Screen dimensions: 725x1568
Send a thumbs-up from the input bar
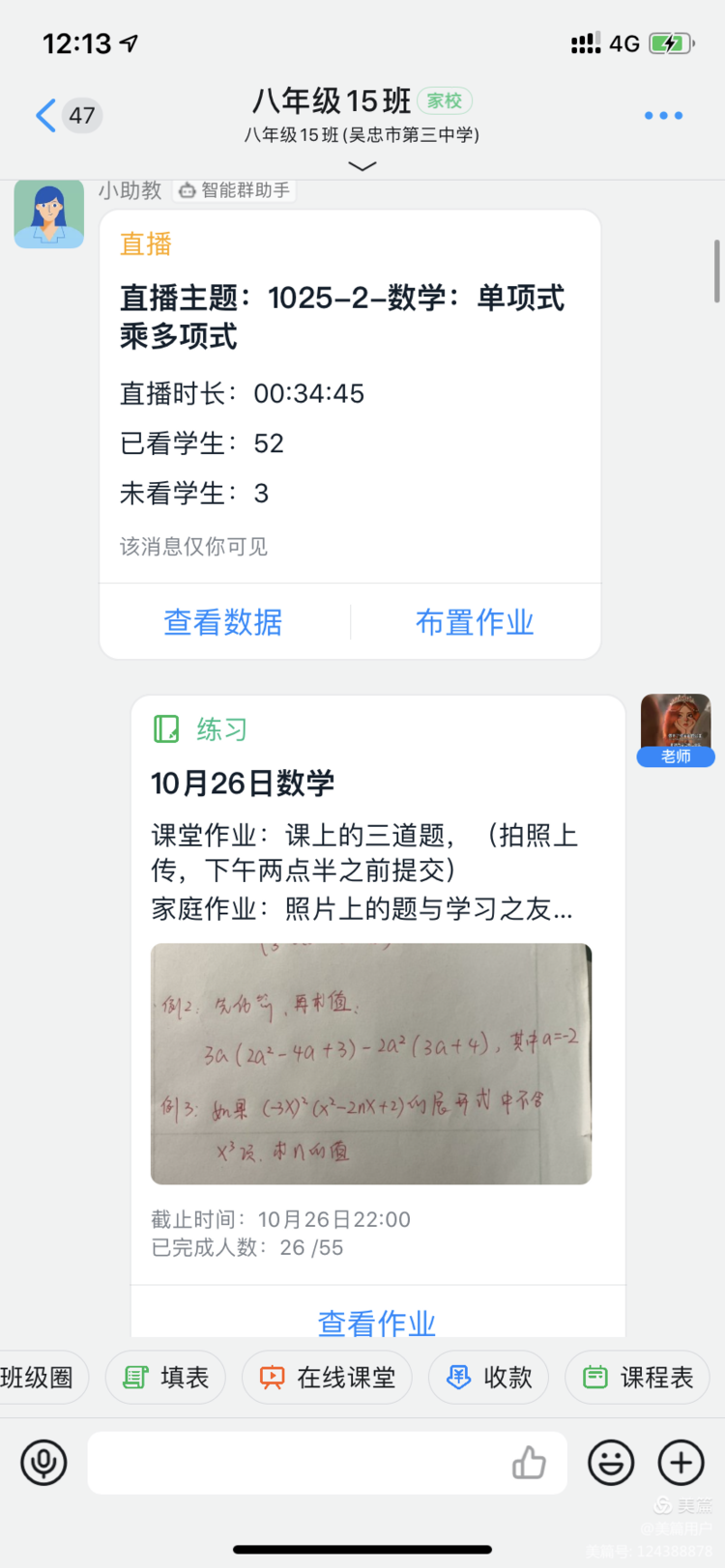[529, 1463]
